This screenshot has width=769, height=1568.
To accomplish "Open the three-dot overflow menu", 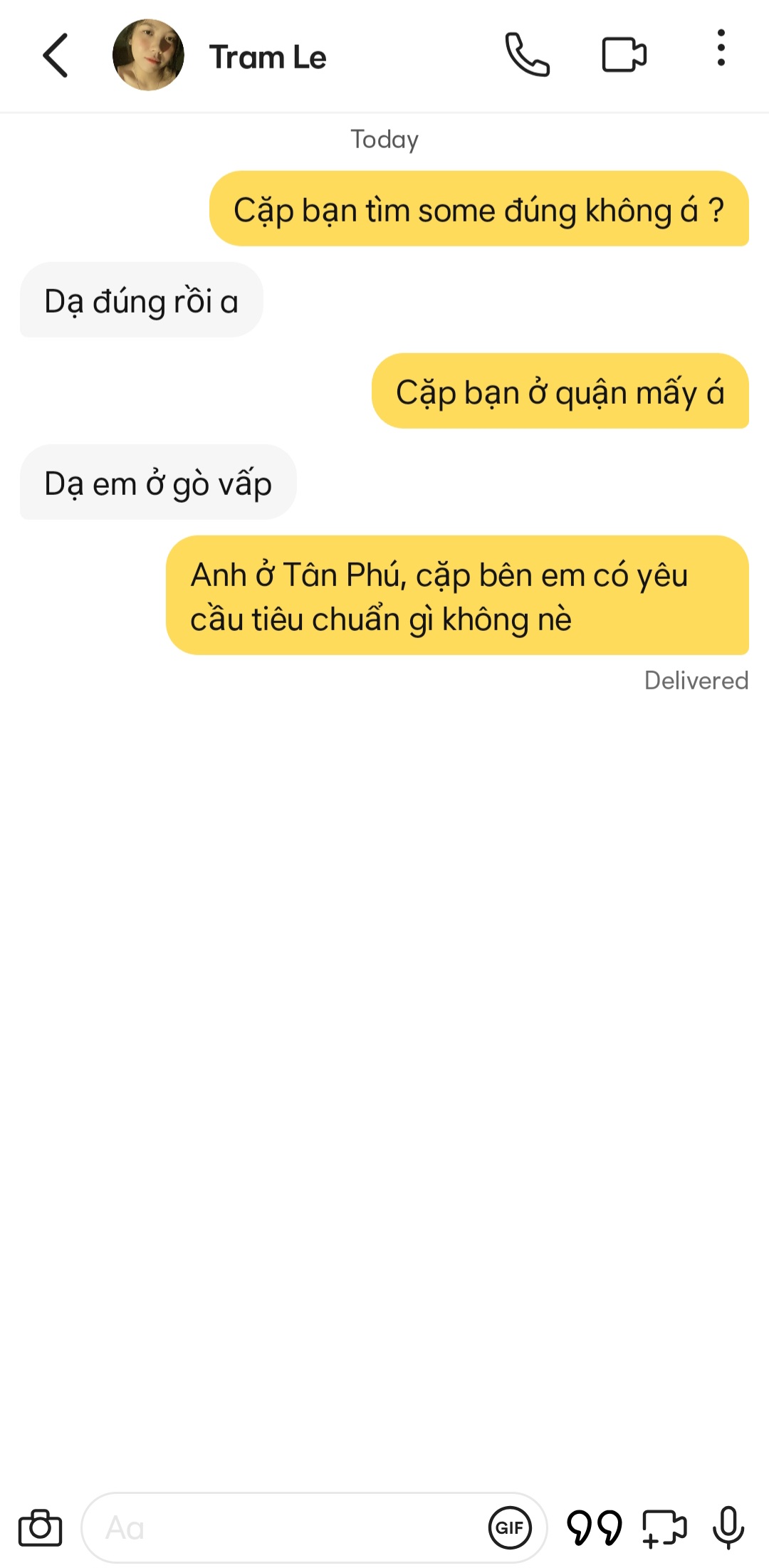I will coord(721,48).
